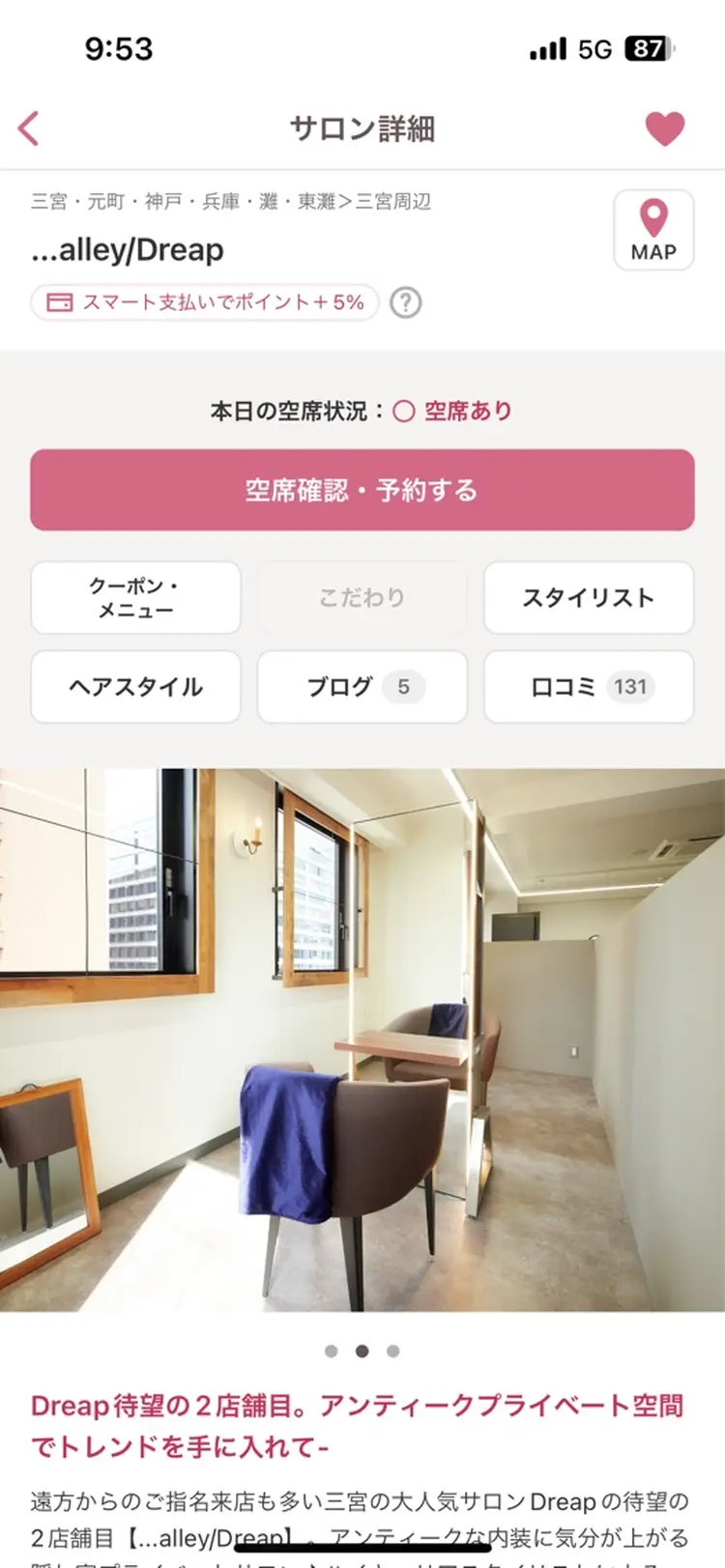Switch to the ブログ tab showing 5 posts
This screenshot has width=725, height=1568.
coord(362,687)
